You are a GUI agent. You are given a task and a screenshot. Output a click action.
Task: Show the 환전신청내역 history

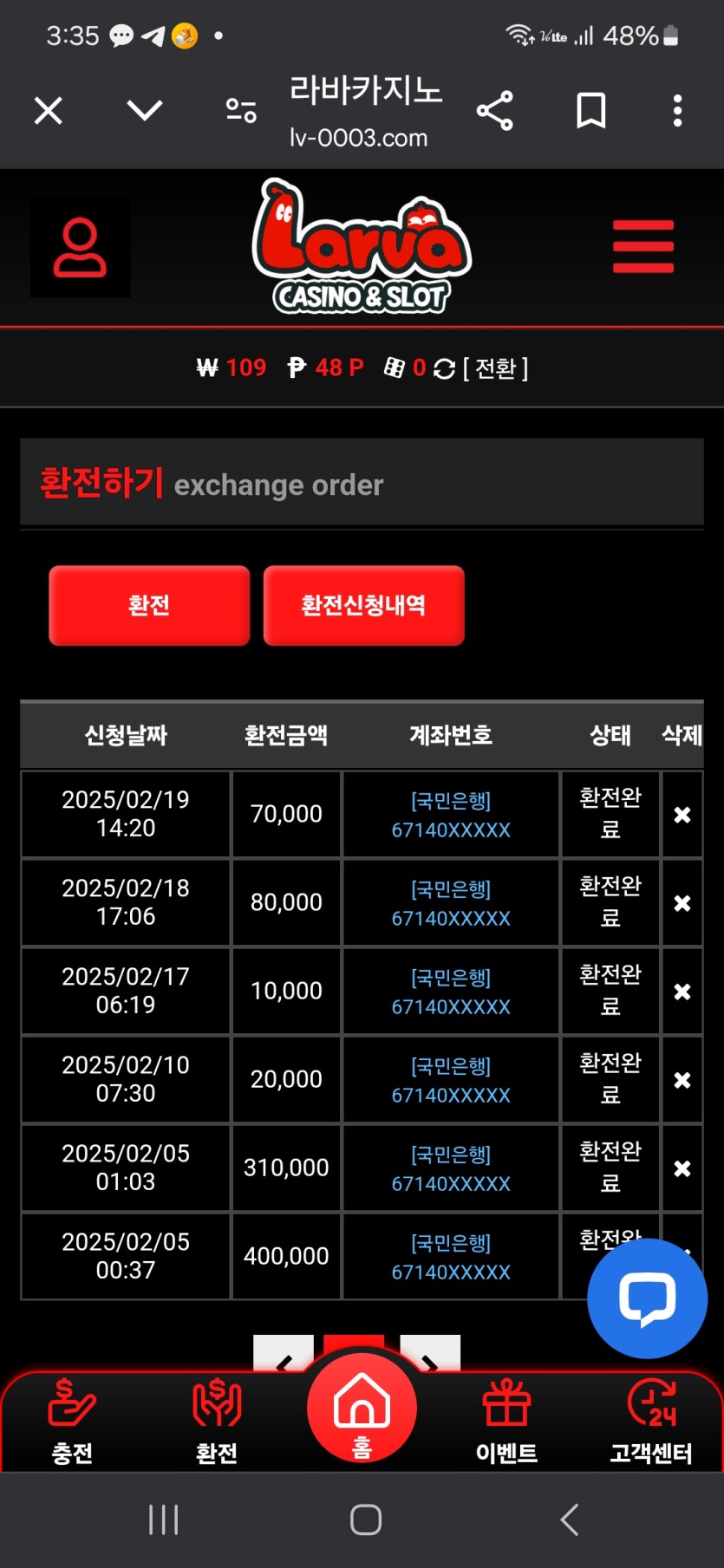(x=363, y=605)
